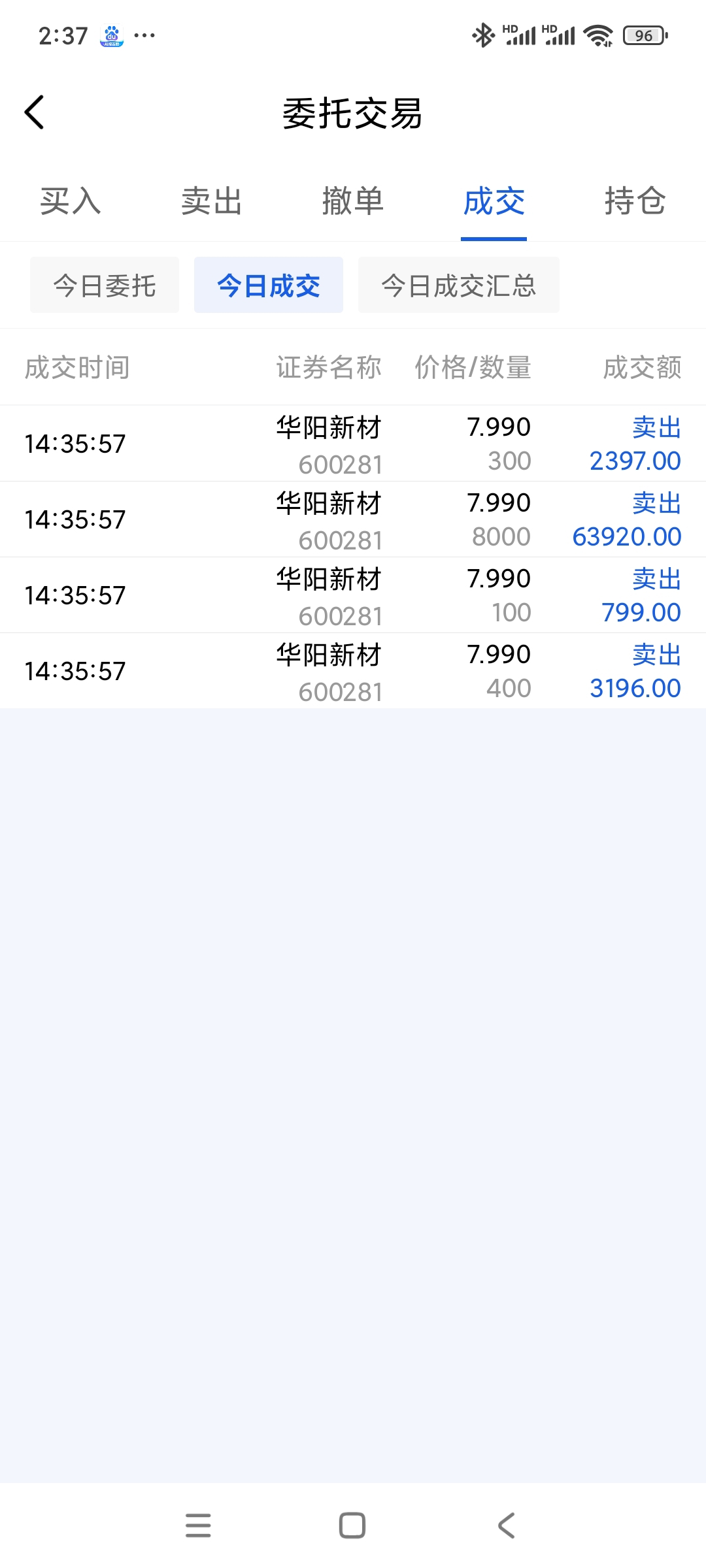Open the 2397.00 sell trade row
The image size is (706, 1568).
[x=353, y=444]
